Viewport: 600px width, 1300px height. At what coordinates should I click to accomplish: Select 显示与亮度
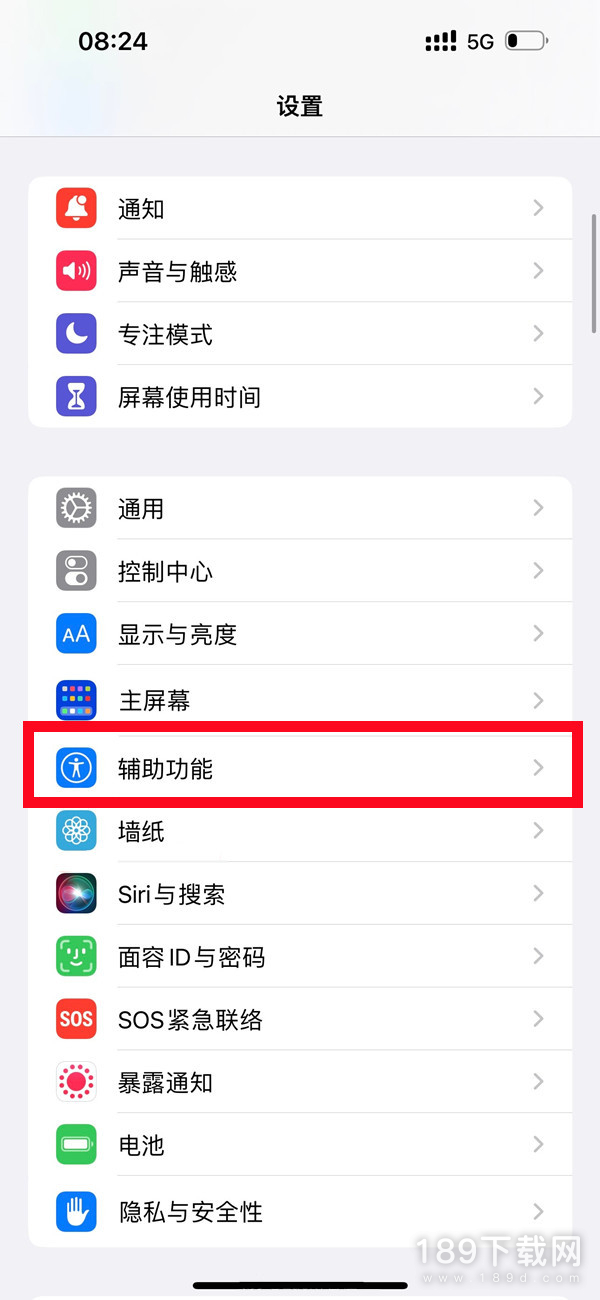tap(300, 633)
